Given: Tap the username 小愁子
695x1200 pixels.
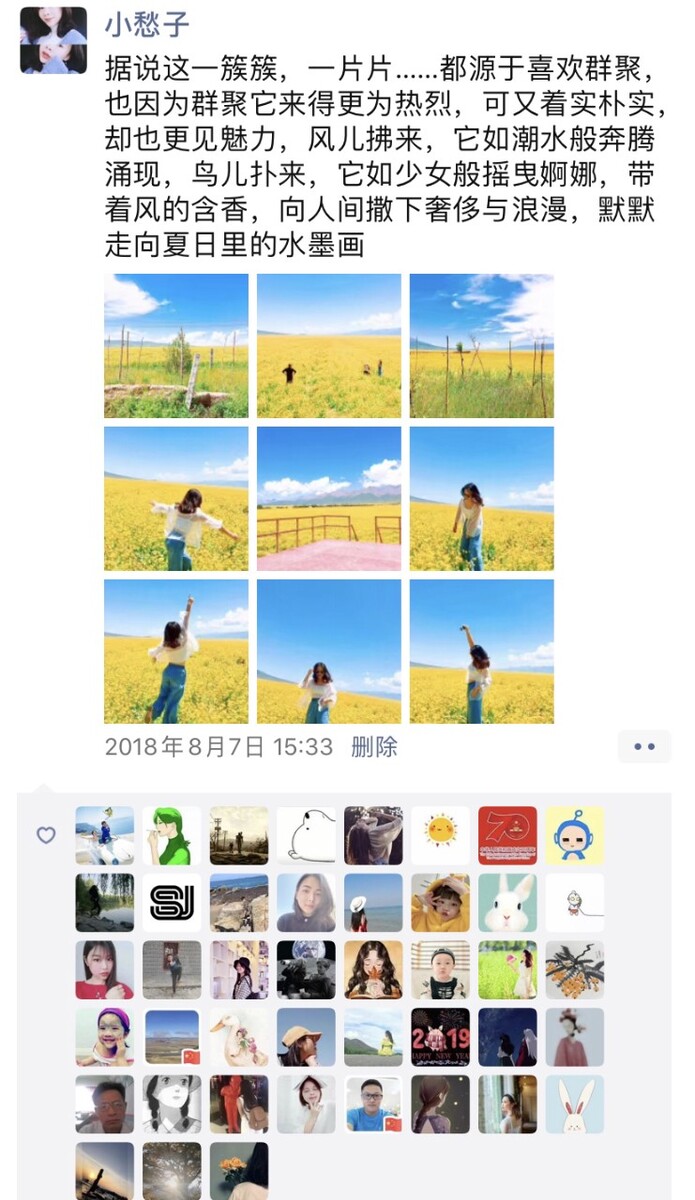Looking at the screenshot, I should click(147, 24).
